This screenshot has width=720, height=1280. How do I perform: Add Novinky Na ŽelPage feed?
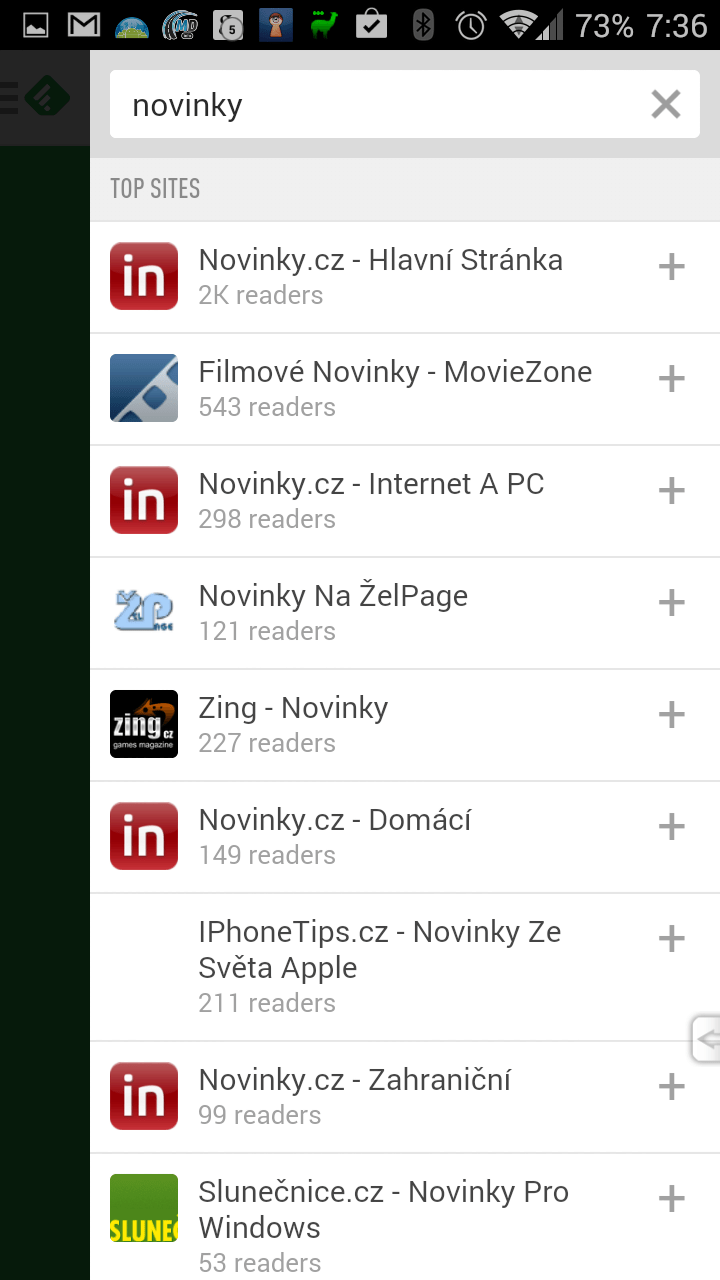point(671,603)
